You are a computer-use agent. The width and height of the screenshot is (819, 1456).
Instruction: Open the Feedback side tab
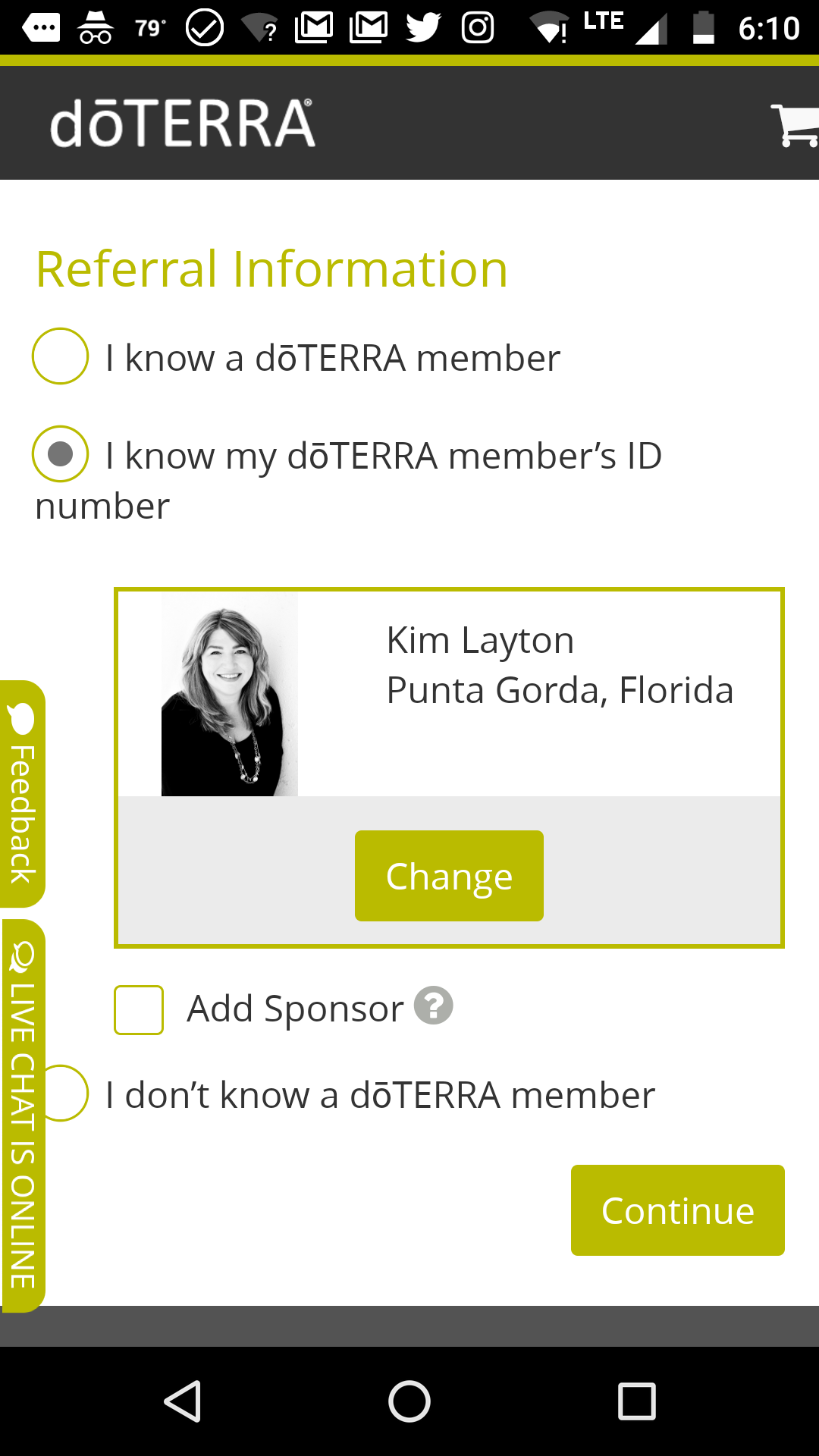(23, 794)
